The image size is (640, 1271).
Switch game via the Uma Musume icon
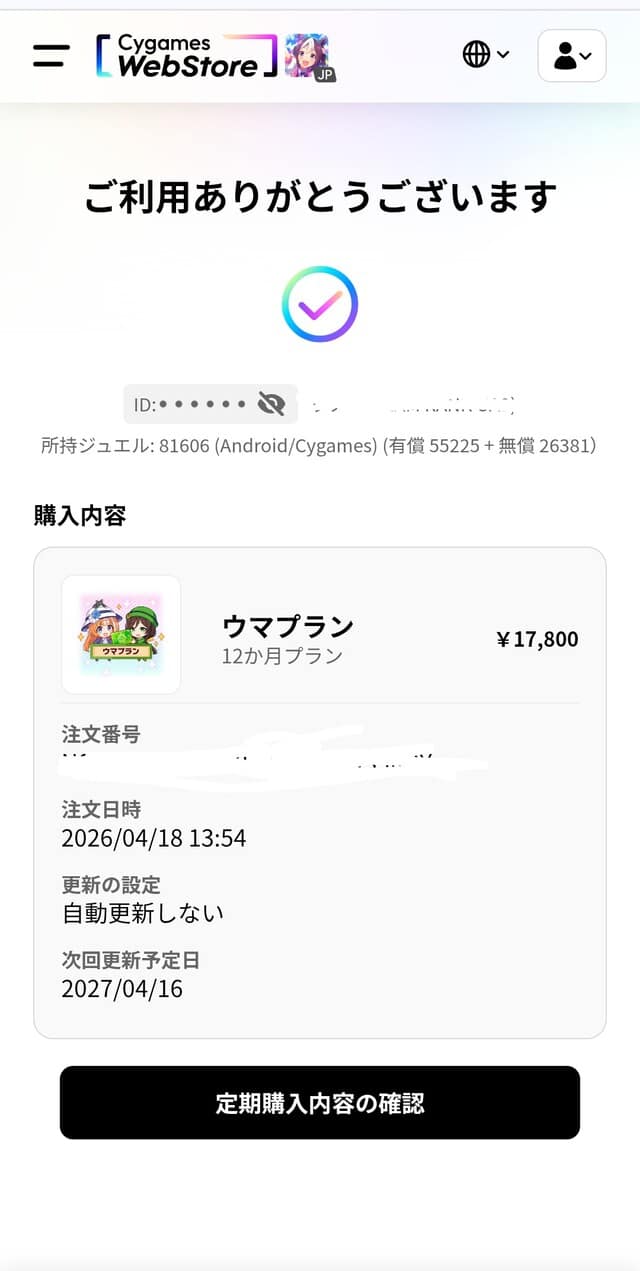click(309, 56)
